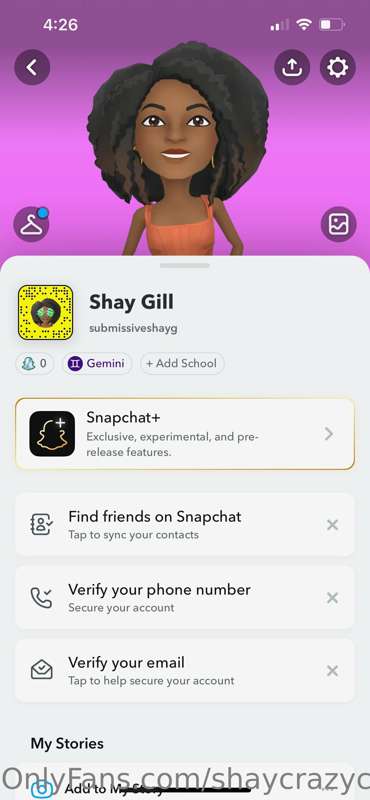Open settings gear icon
Image resolution: width=370 pixels, height=800 pixels.
337,67
